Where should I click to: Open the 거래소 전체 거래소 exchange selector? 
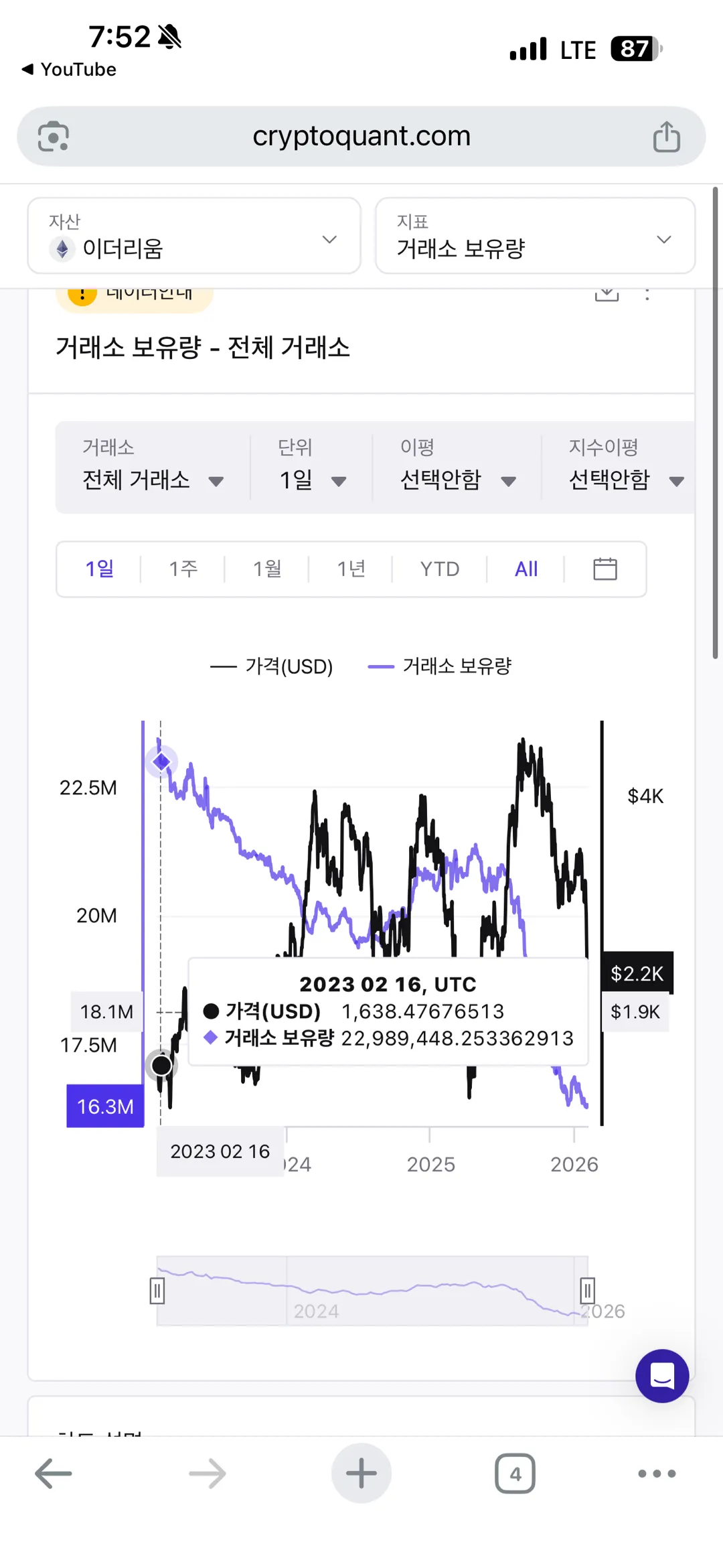click(153, 468)
